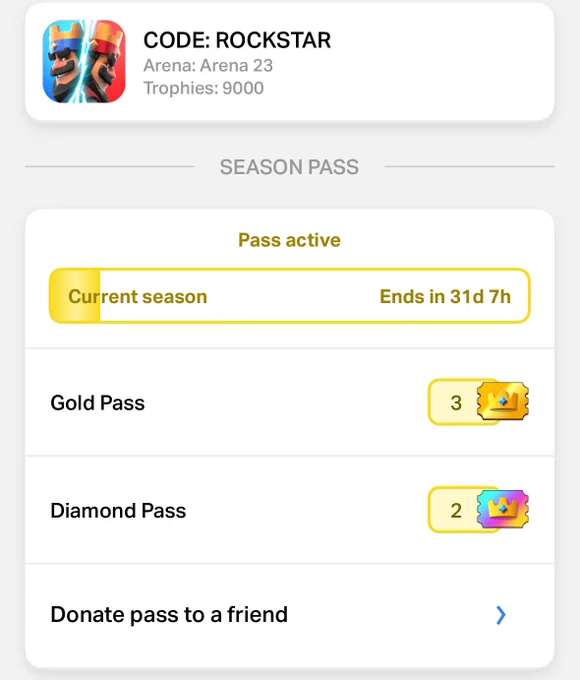The height and width of the screenshot is (680, 580).
Task: Open Donate pass to a friend
Action: [x=289, y=615]
